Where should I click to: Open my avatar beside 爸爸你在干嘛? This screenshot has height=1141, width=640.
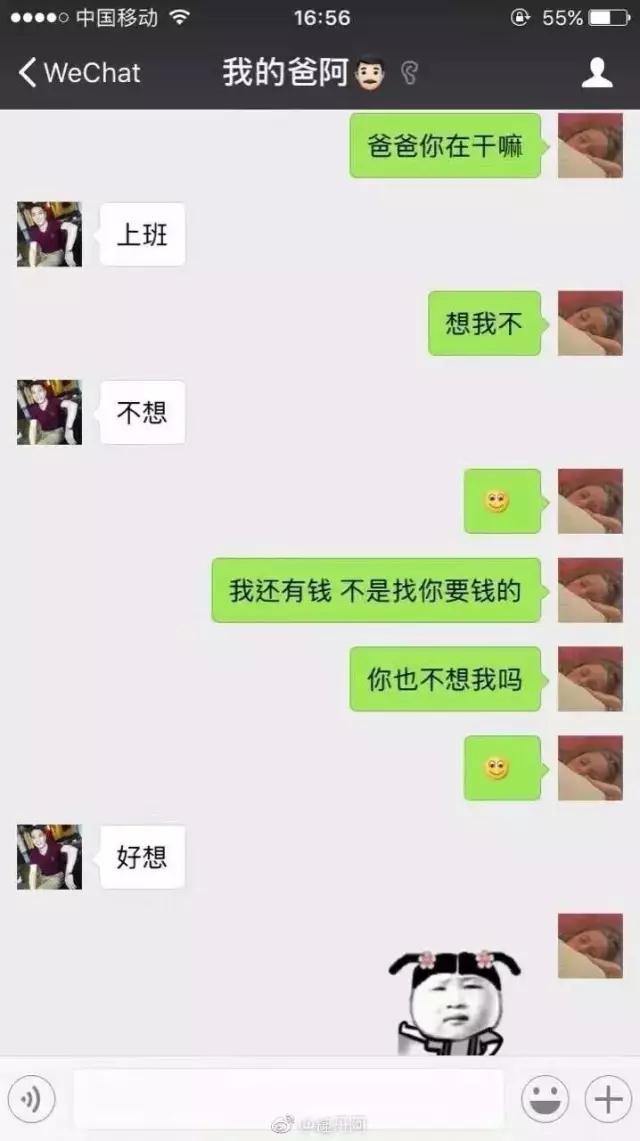(590, 145)
